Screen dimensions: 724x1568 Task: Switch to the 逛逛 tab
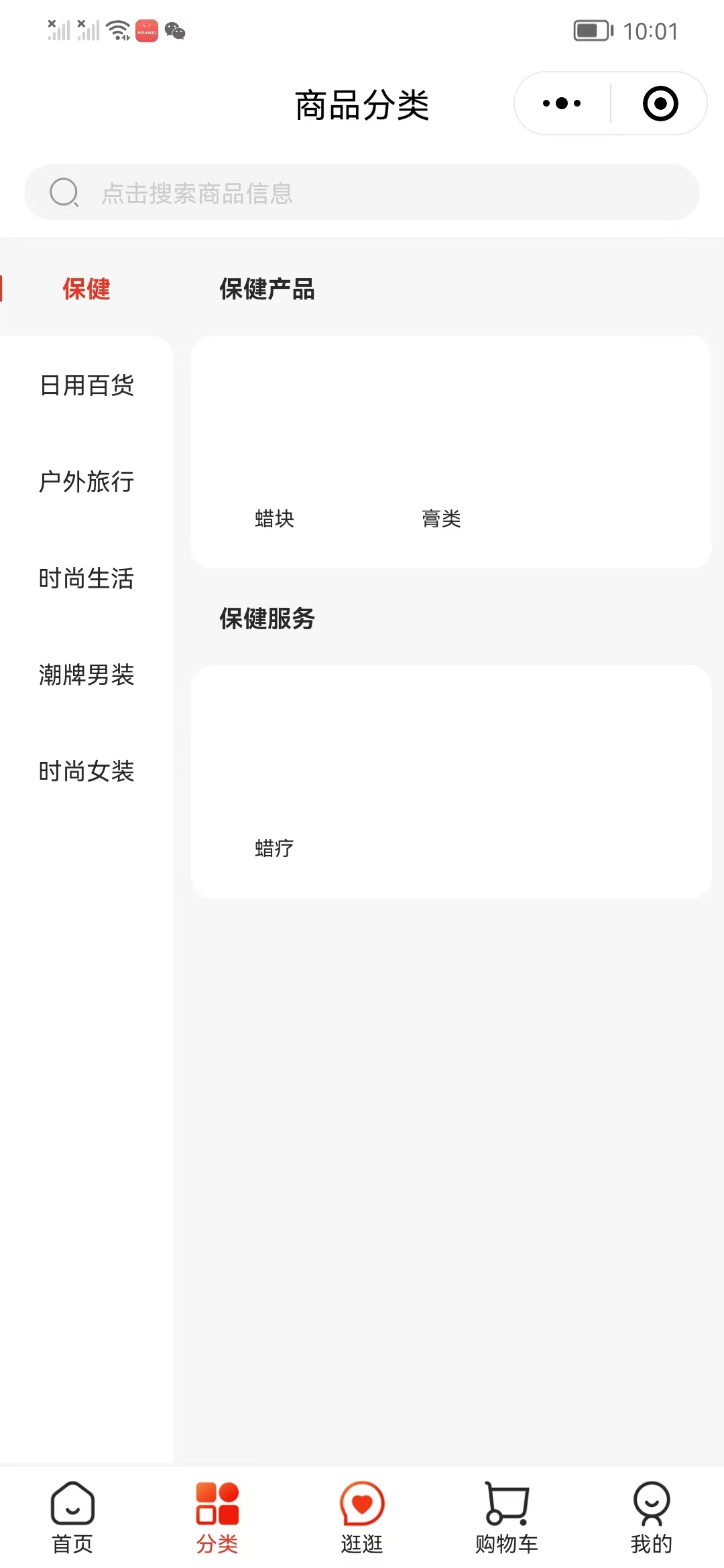[362, 1518]
